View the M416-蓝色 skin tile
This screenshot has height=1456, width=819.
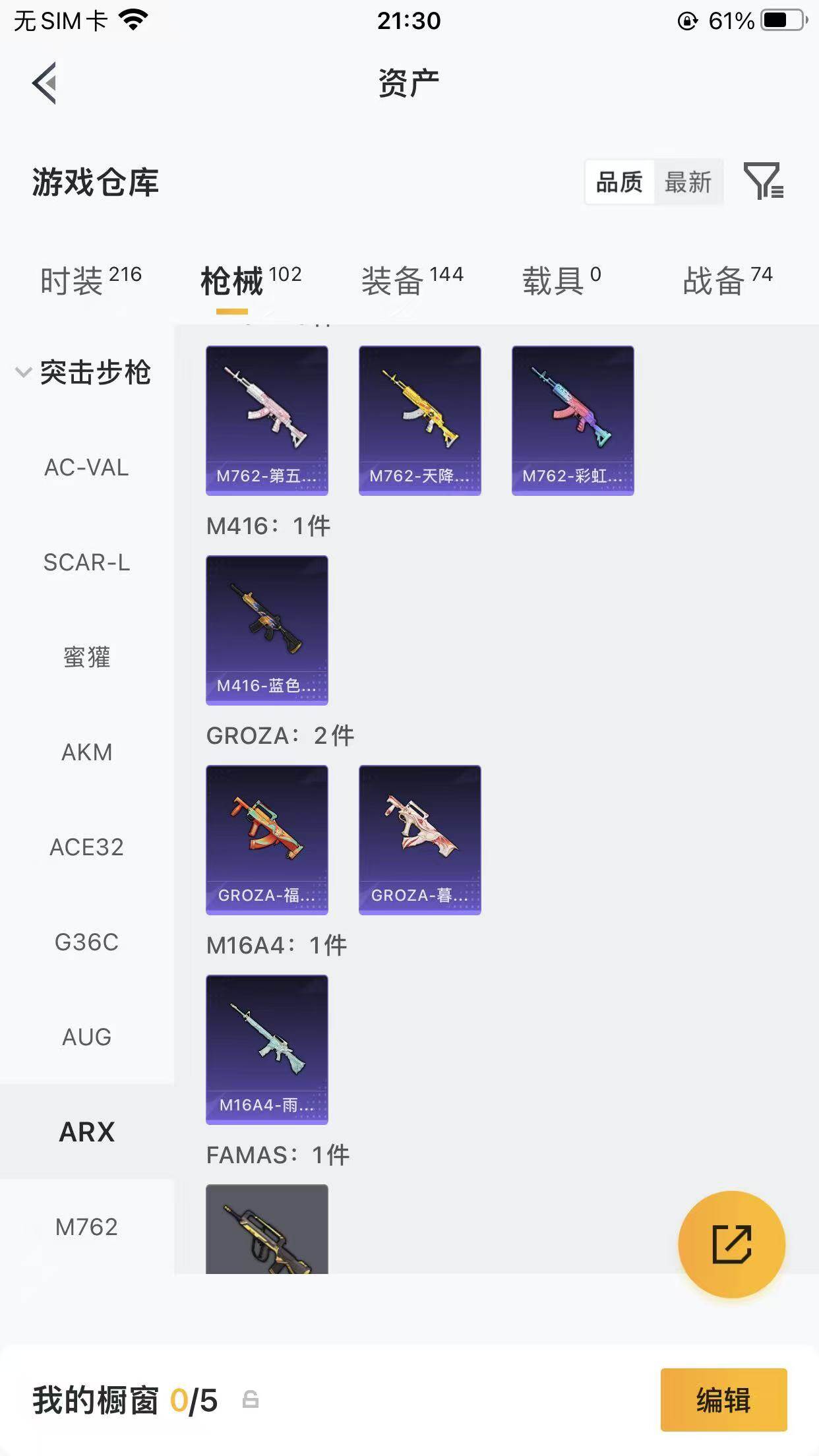266,630
